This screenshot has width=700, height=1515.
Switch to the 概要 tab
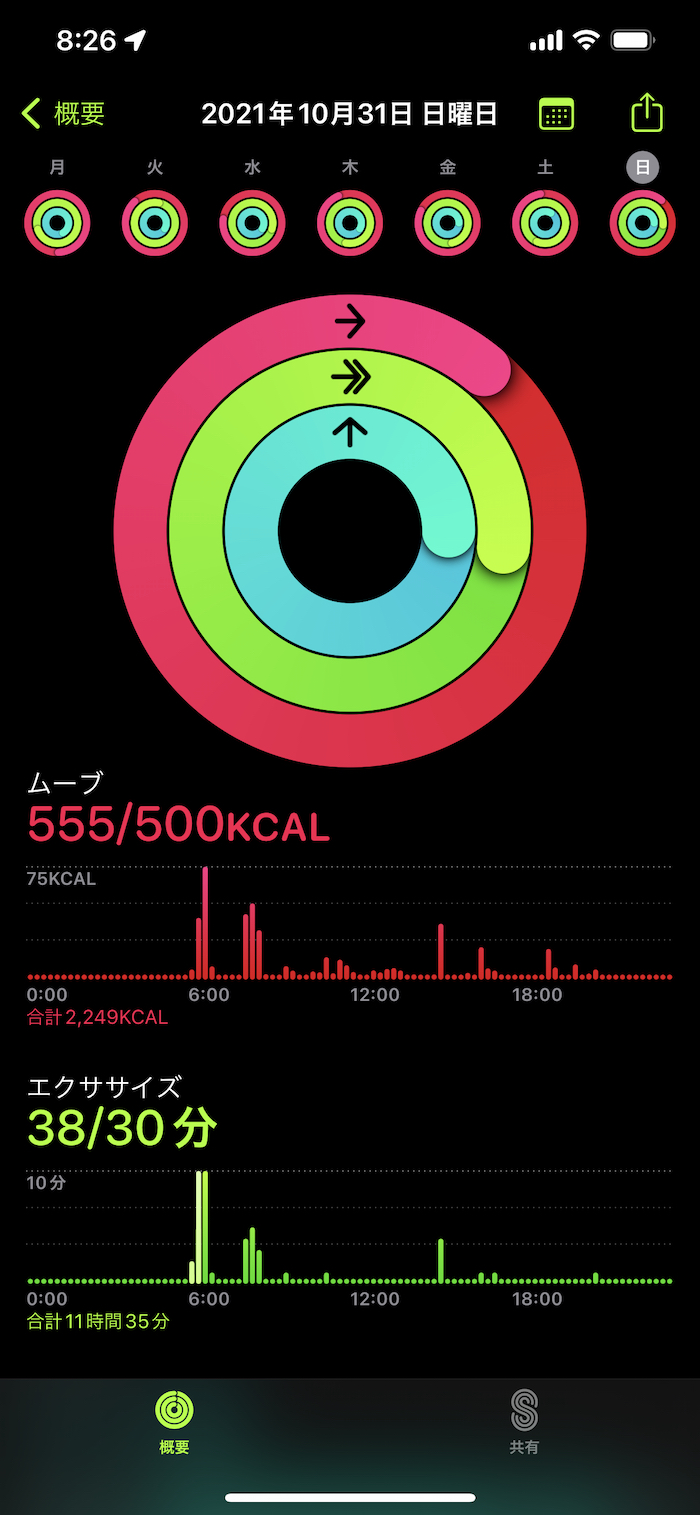coord(174,1422)
